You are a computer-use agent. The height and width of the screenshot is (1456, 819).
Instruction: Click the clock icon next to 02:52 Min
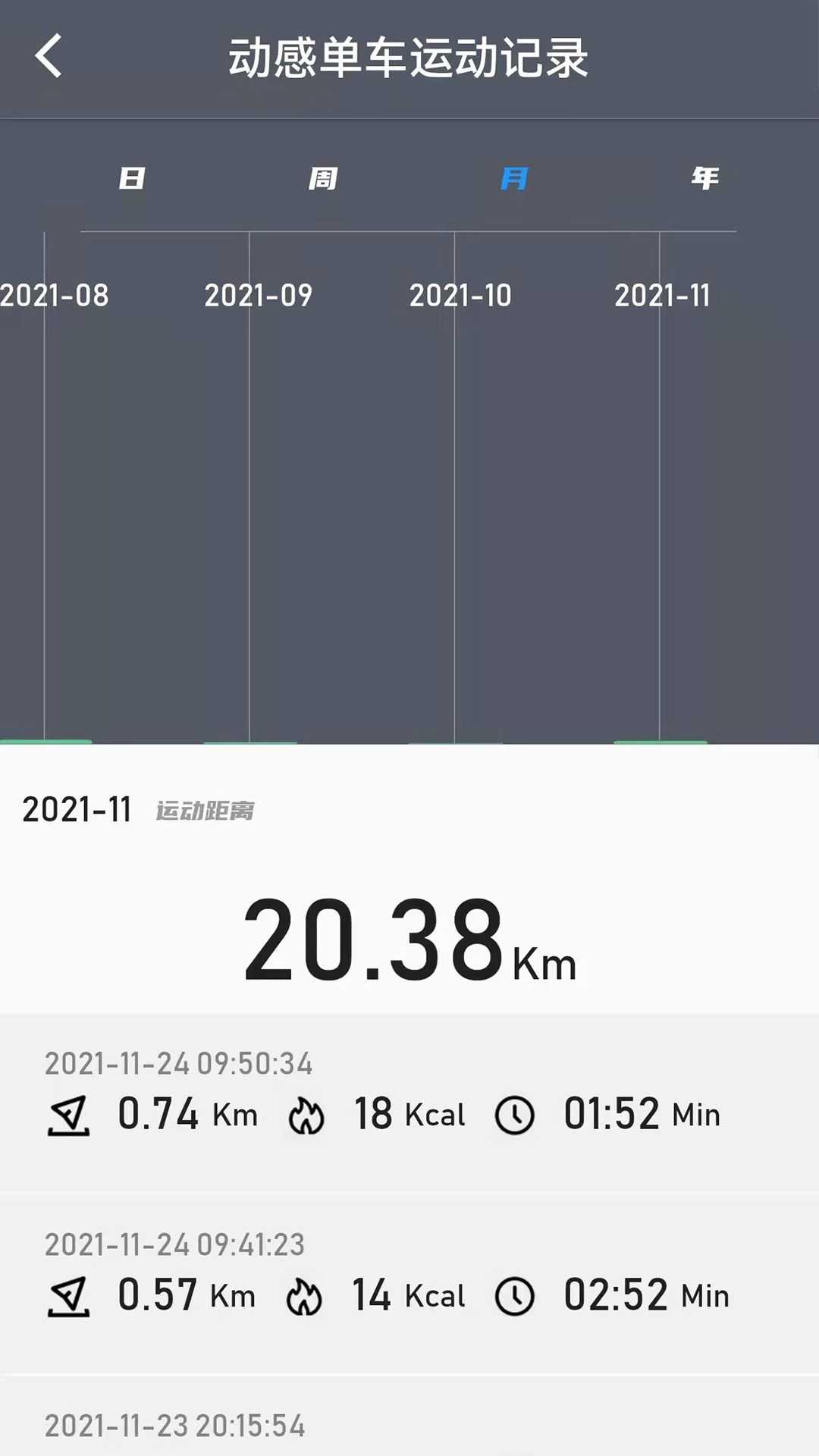(x=515, y=1295)
